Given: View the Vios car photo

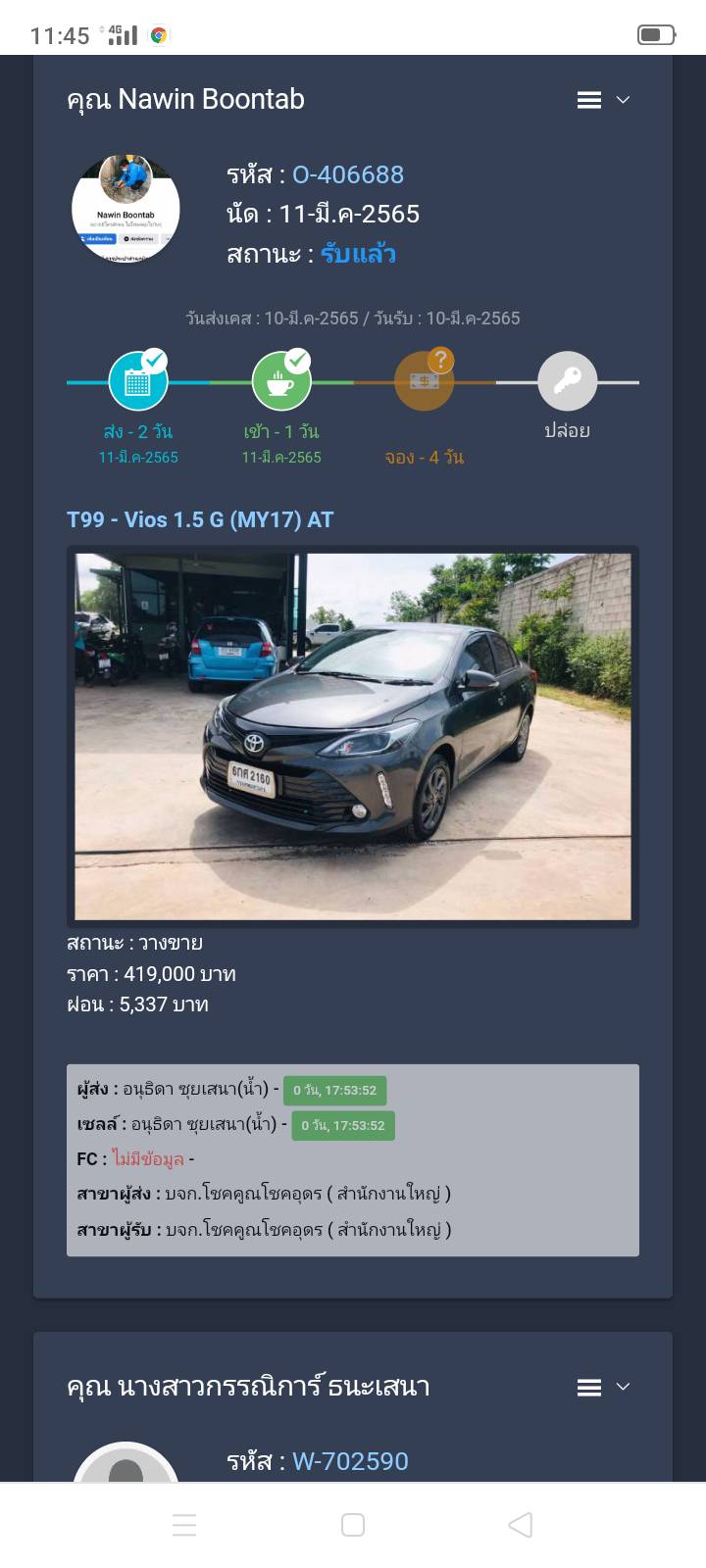Looking at the screenshot, I should (x=353, y=736).
